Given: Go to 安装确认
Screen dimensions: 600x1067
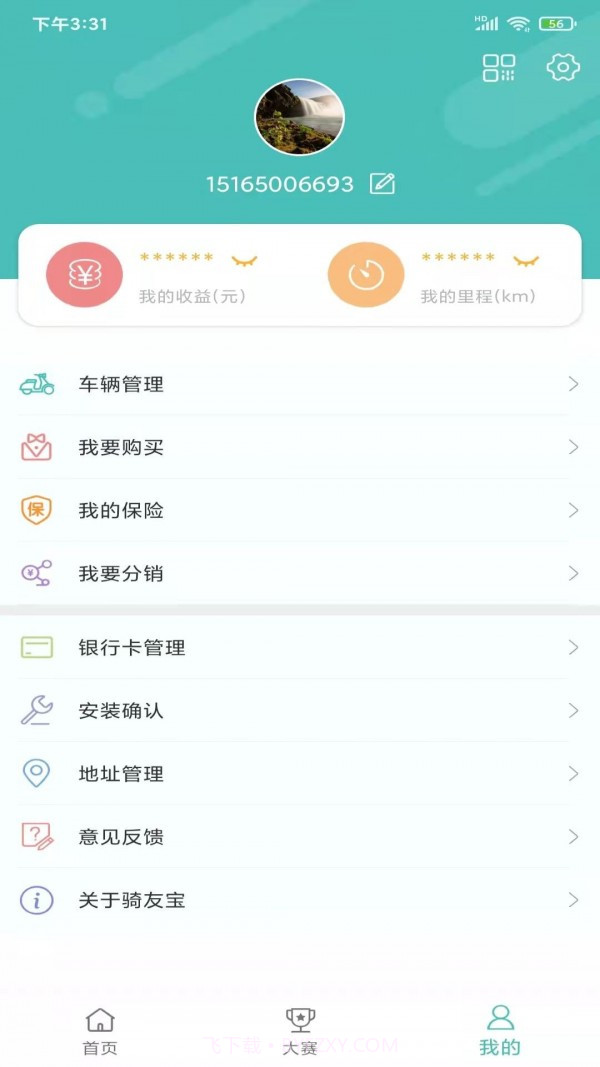Looking at the screenshot, I should coord(300,710).
